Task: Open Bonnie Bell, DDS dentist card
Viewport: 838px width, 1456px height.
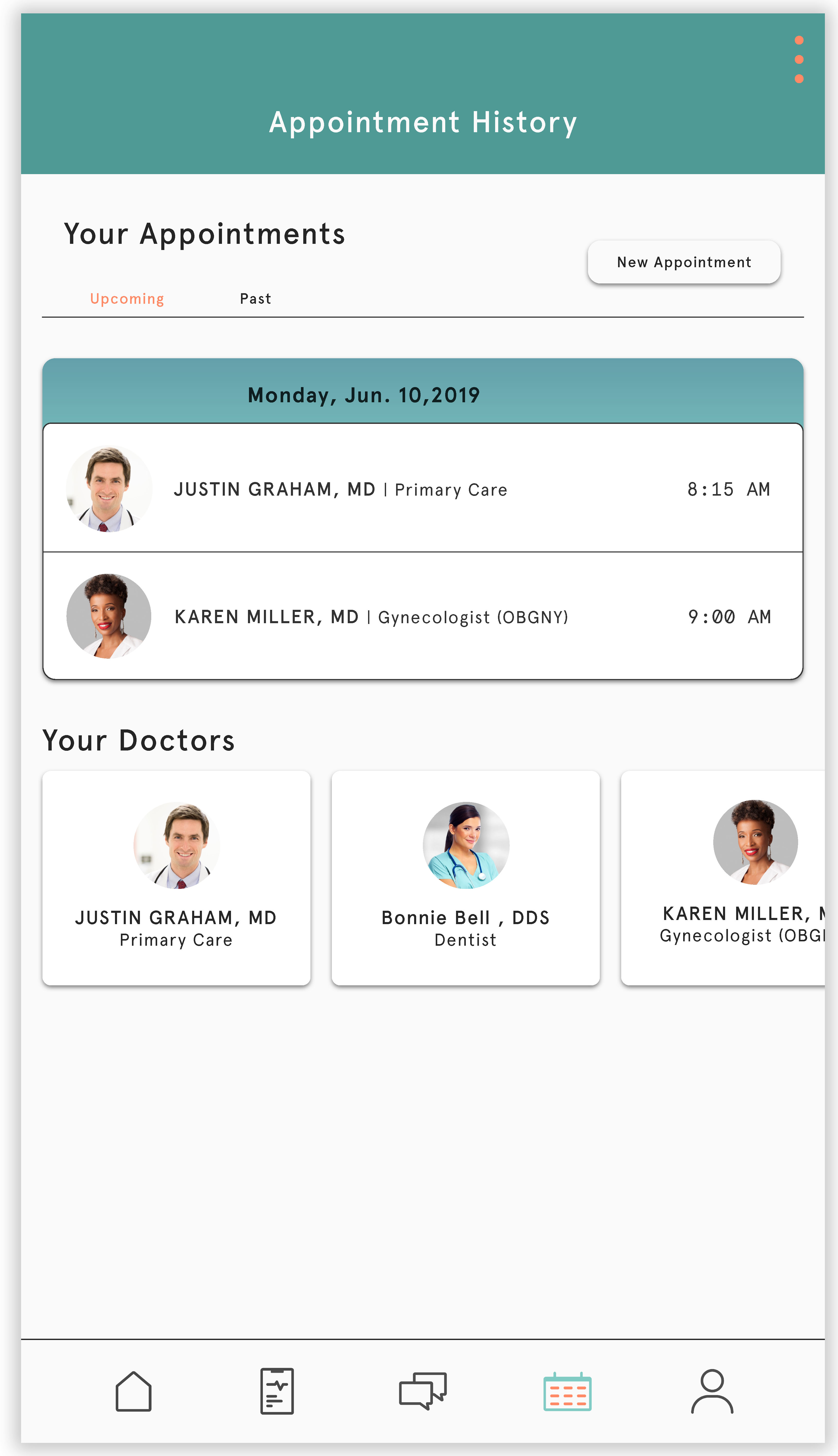Action: pos(465,878)
